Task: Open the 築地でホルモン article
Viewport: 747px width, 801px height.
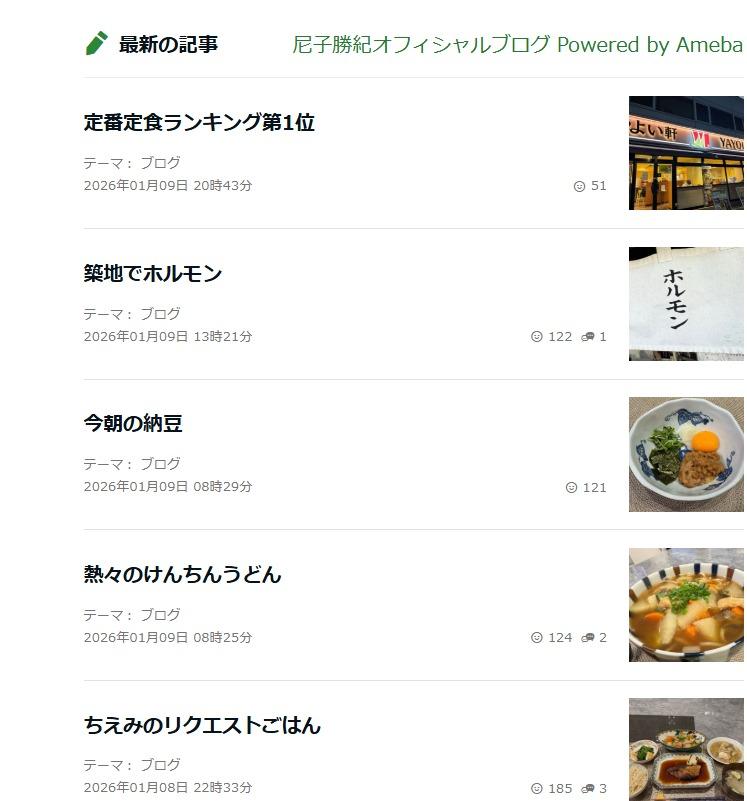Action: point(153,274)
